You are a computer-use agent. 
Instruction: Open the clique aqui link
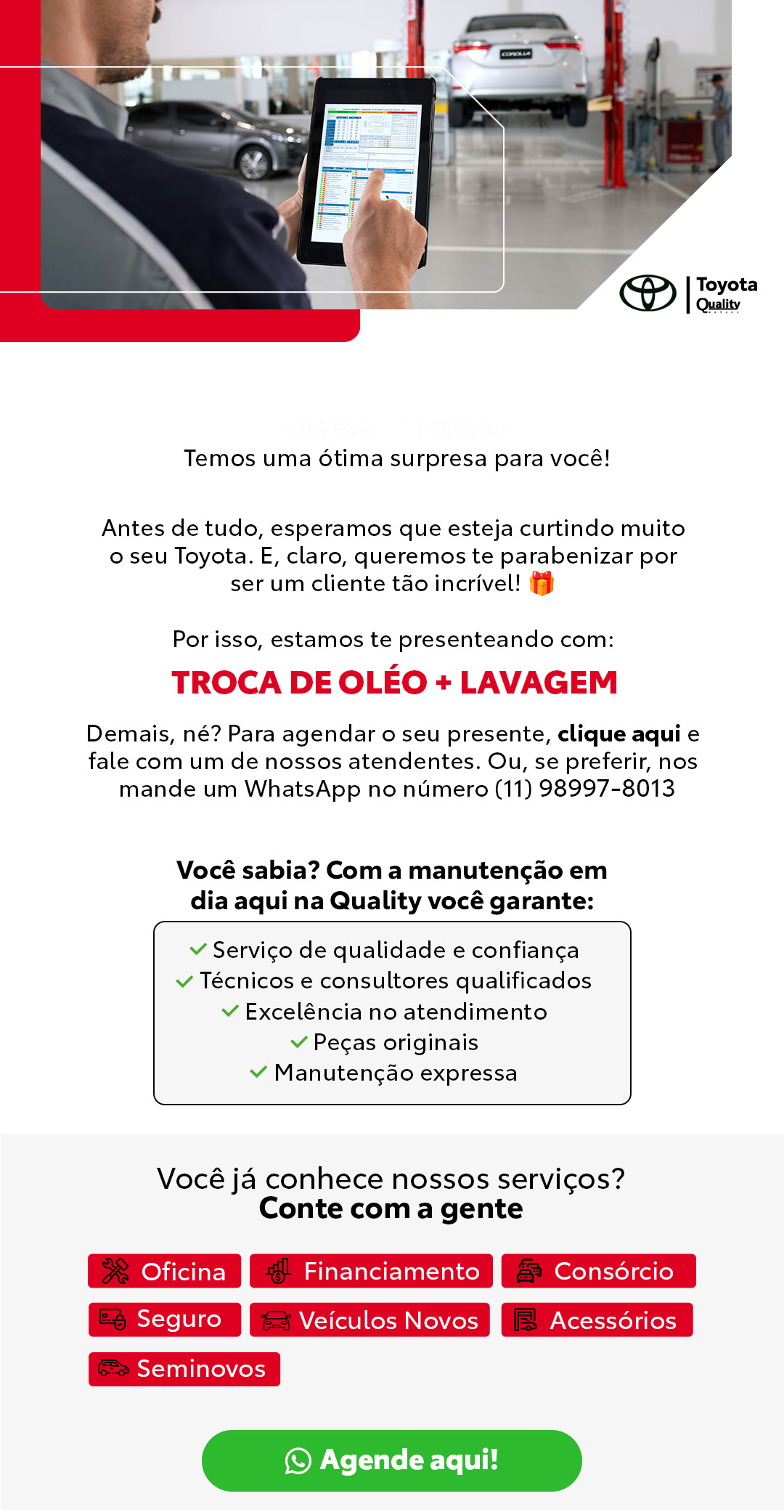pos(618,733)
